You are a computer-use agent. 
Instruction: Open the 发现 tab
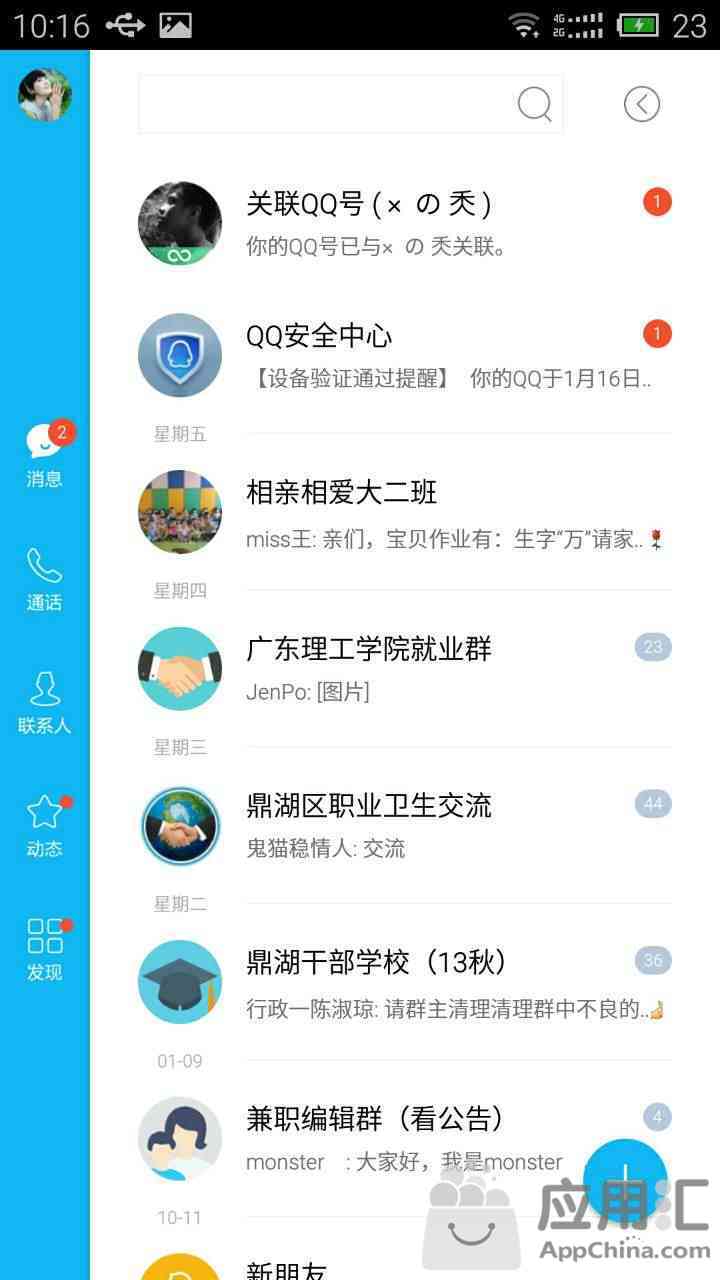pos(45,950)
